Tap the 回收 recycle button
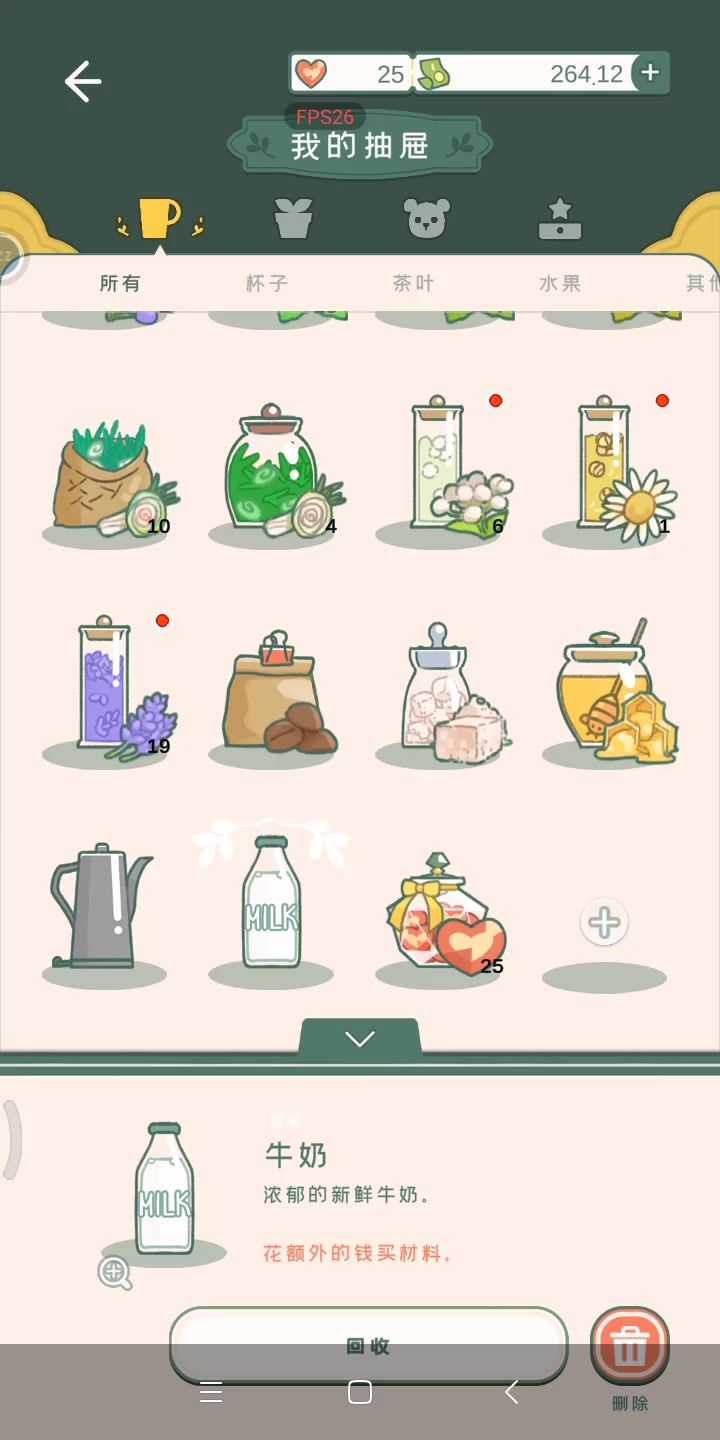Screen dimensions: 720x1440 [368, 1346]
